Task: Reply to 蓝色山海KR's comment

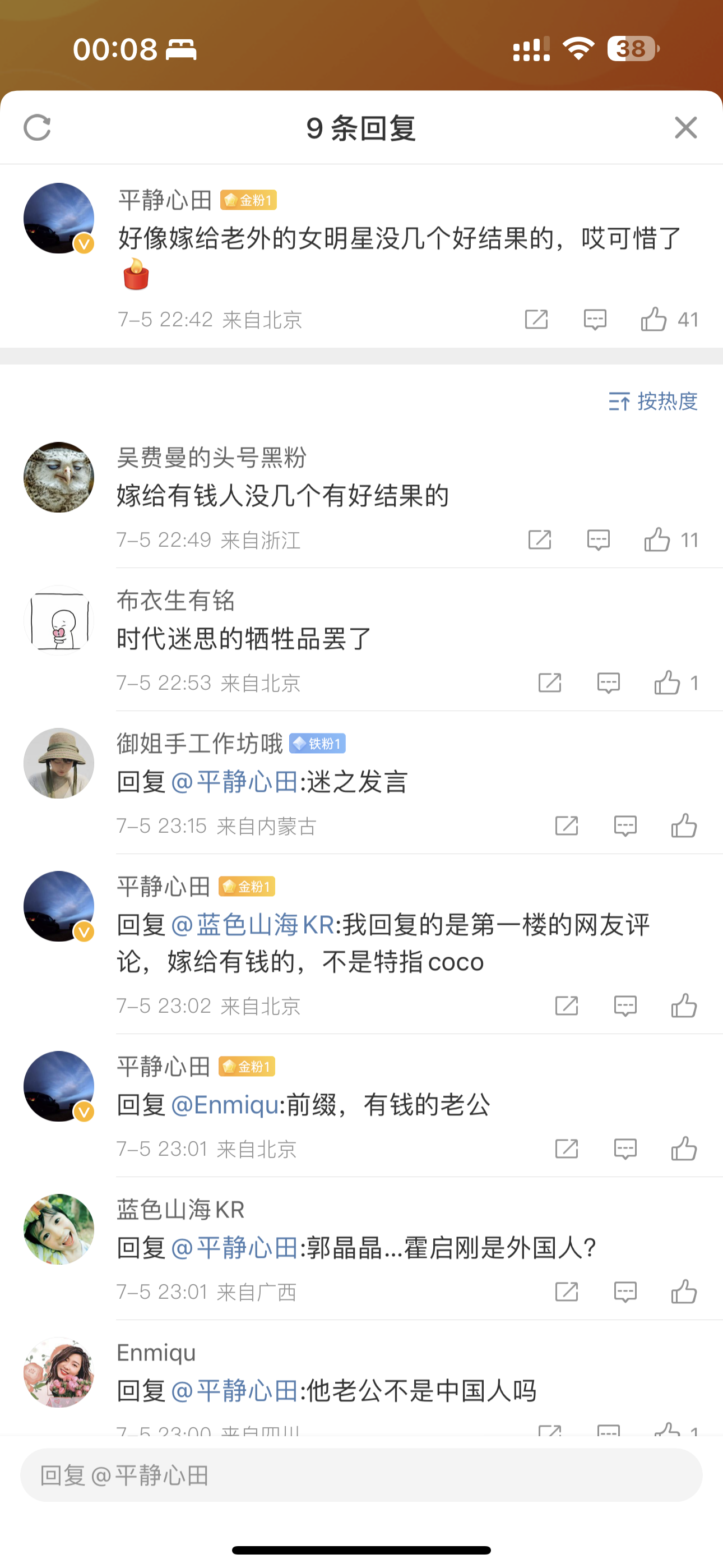Action: click(625, 1292)
